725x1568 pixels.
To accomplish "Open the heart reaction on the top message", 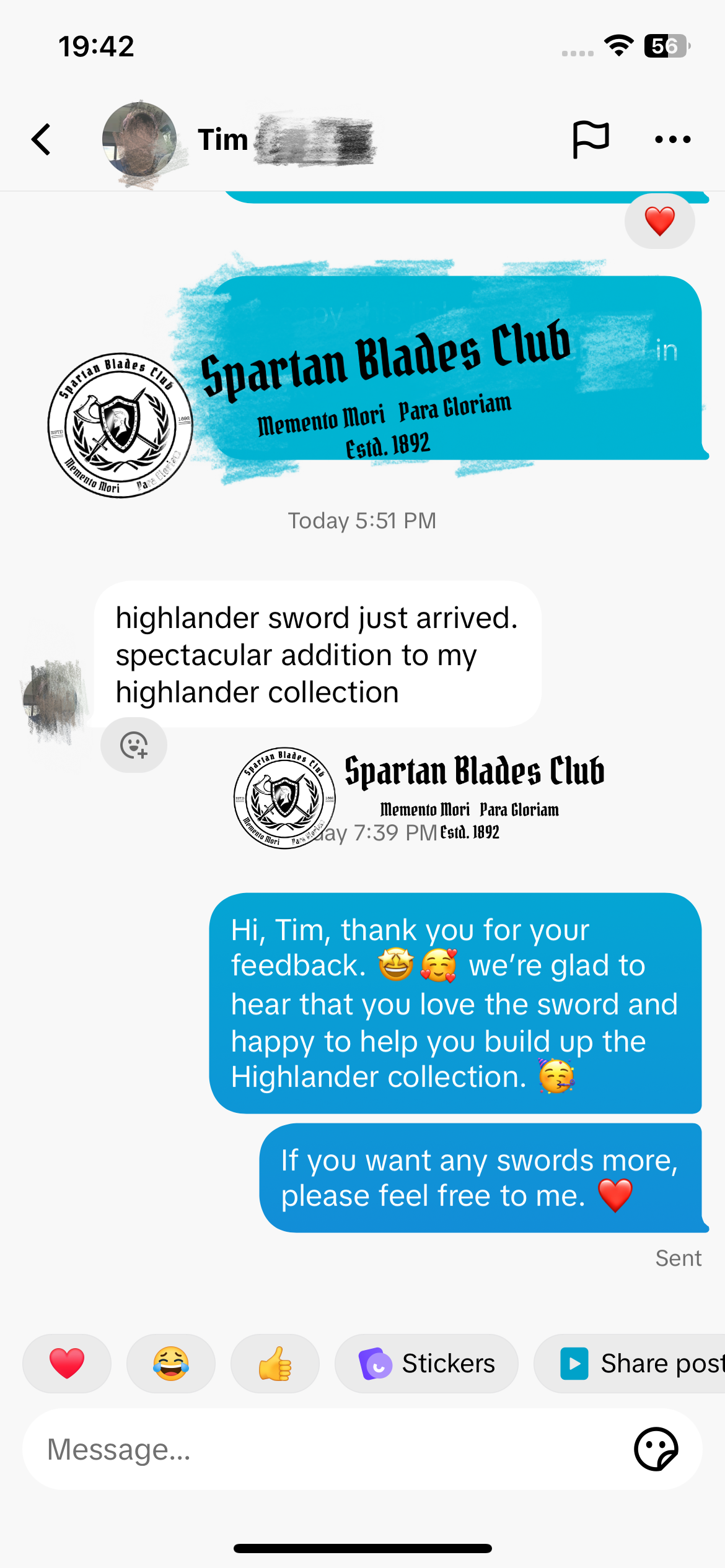I will [x=659, y=221].
